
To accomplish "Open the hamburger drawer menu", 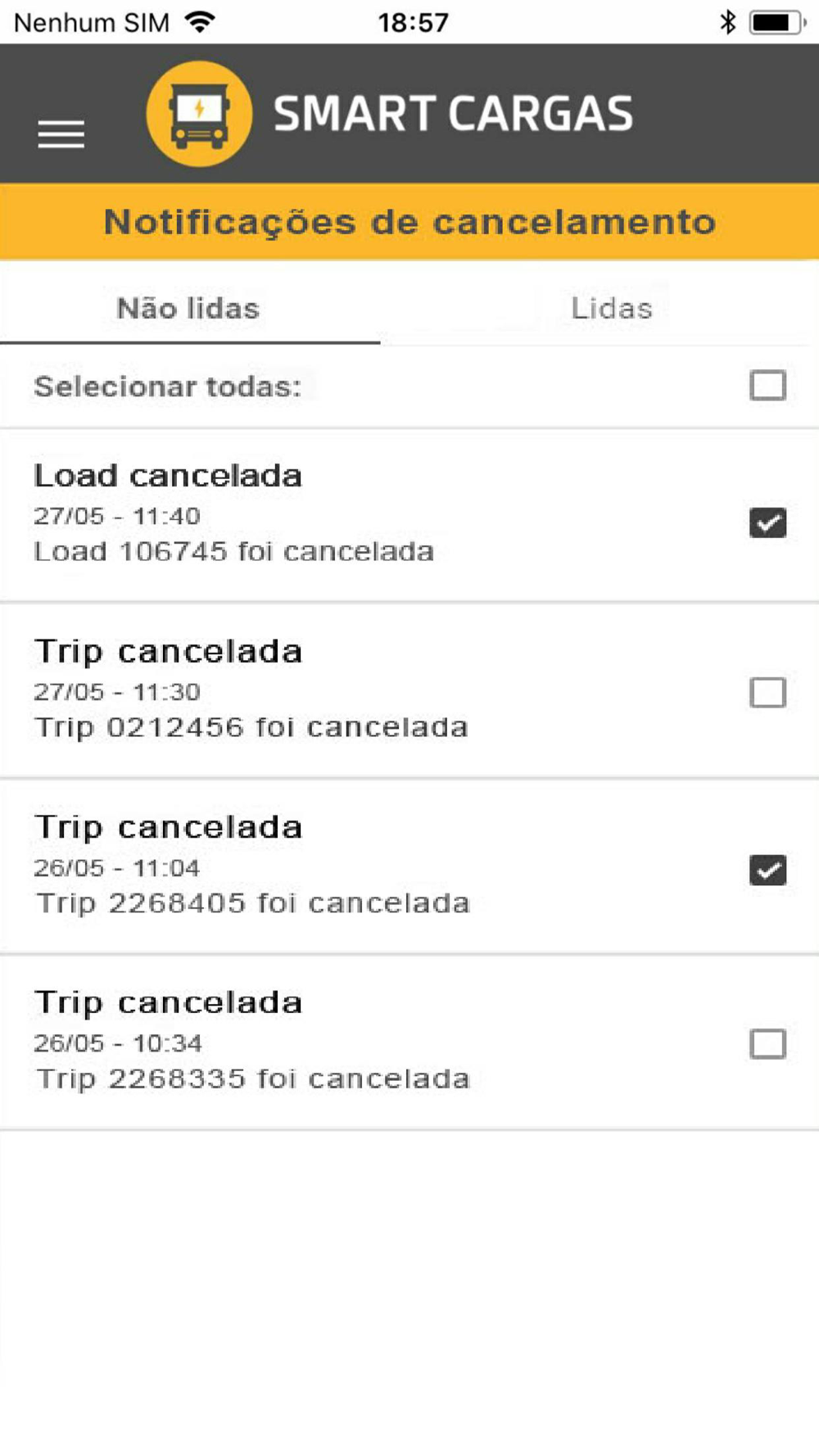I will click(x=61, y=134).
